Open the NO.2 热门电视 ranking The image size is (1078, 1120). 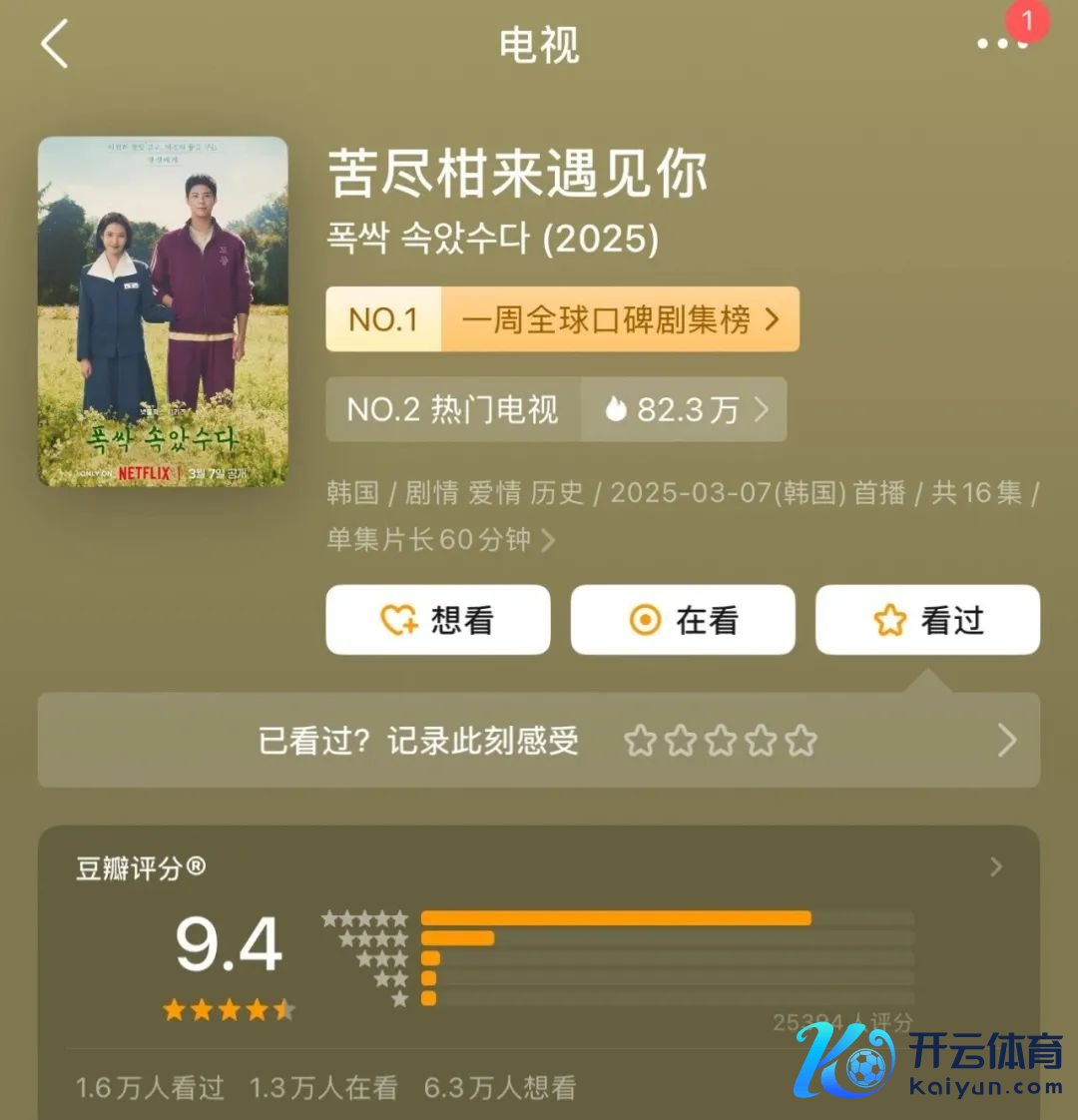click(555, 409)
